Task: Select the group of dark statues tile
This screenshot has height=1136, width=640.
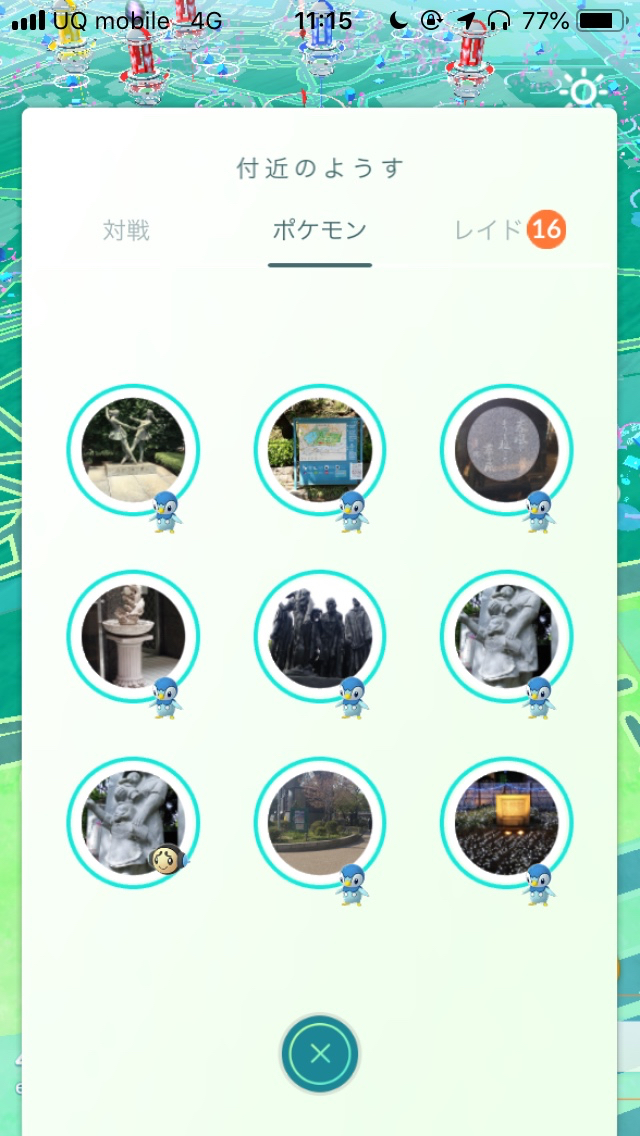Action: click(x=320, y=636)
